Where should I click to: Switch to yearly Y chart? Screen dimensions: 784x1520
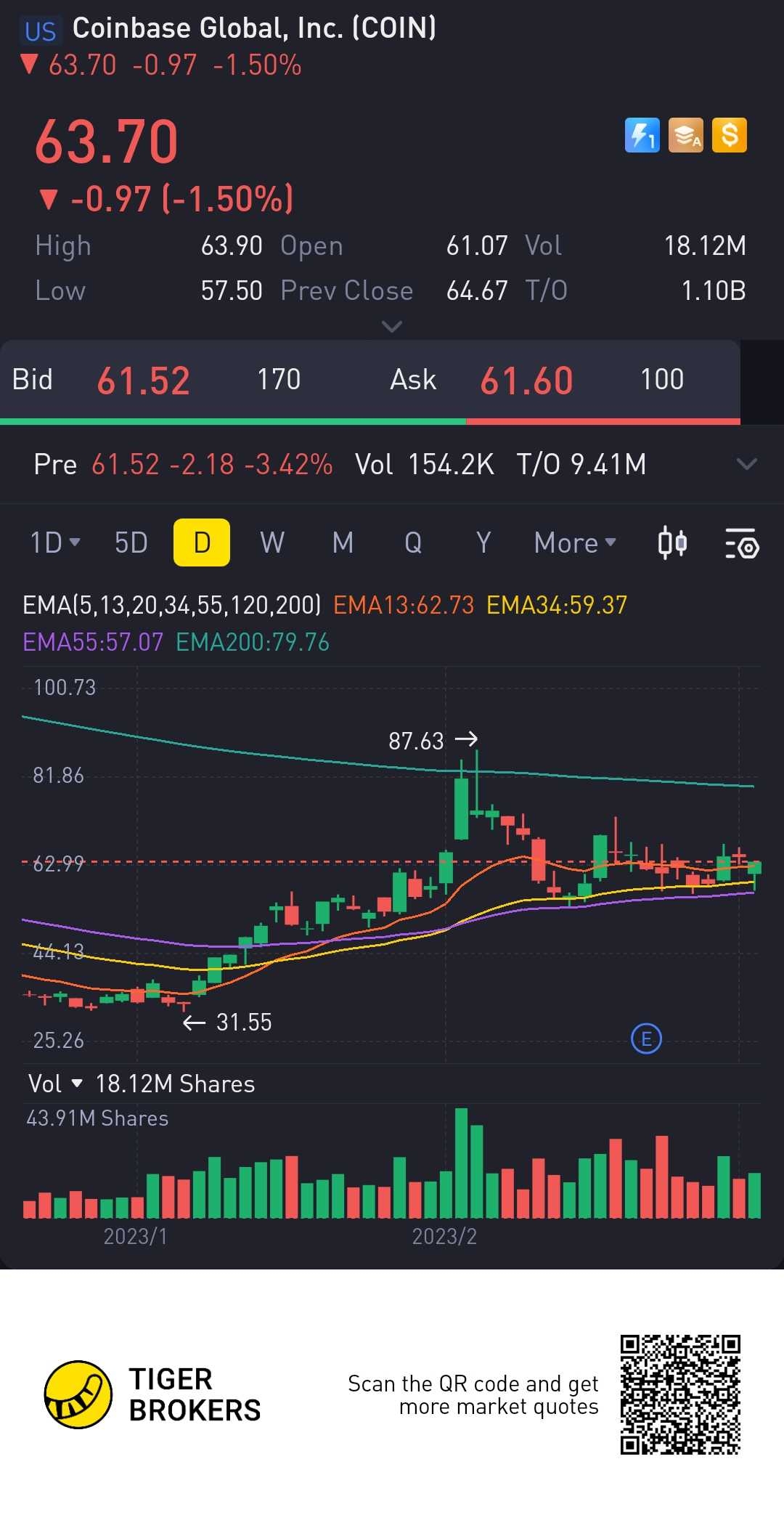point(483,542)
